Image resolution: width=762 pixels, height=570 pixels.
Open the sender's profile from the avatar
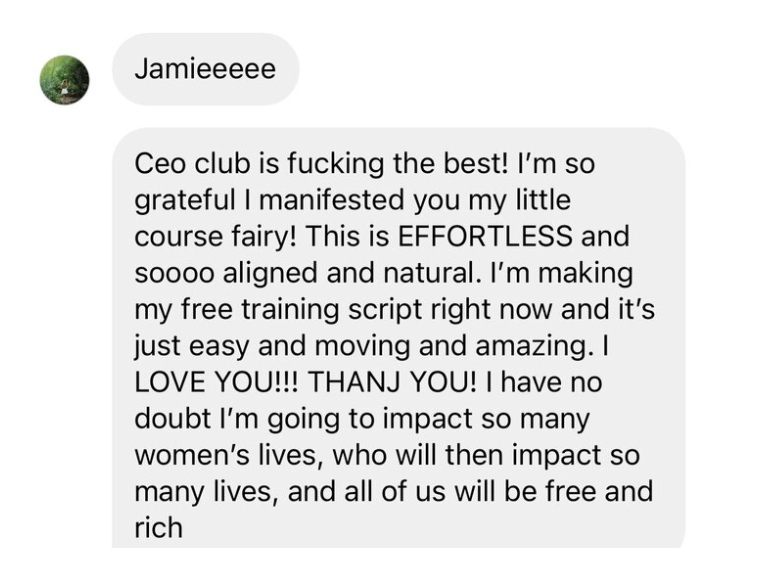pos(65,80)
